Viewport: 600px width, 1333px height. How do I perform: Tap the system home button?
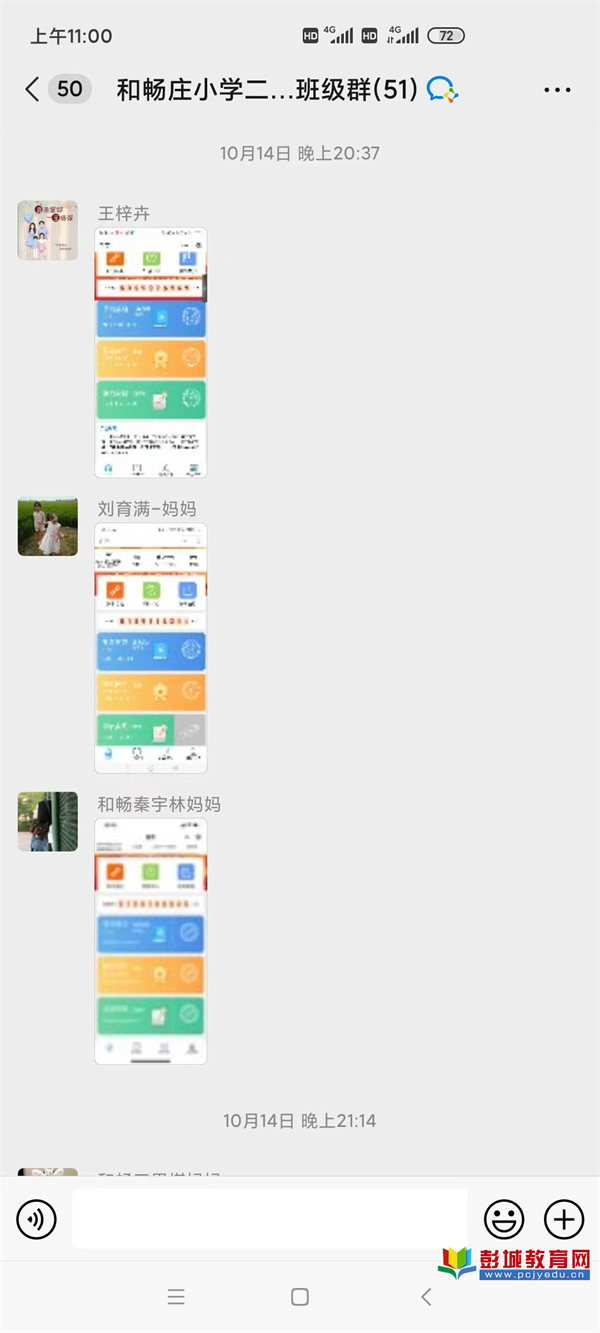pos(299,1297)
